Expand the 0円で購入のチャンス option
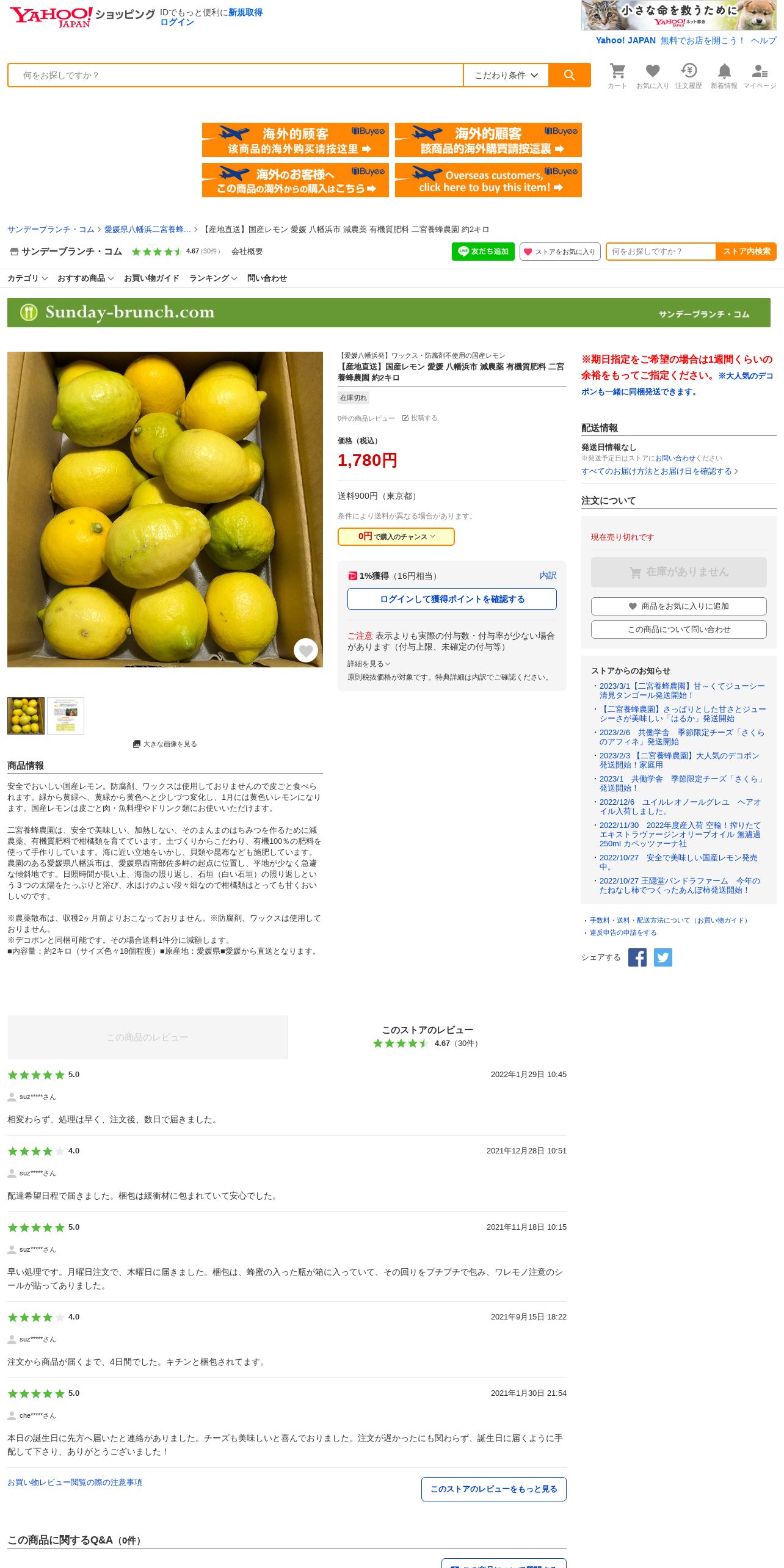Viewport: 784px width, 1568px height. pos(396,537)
